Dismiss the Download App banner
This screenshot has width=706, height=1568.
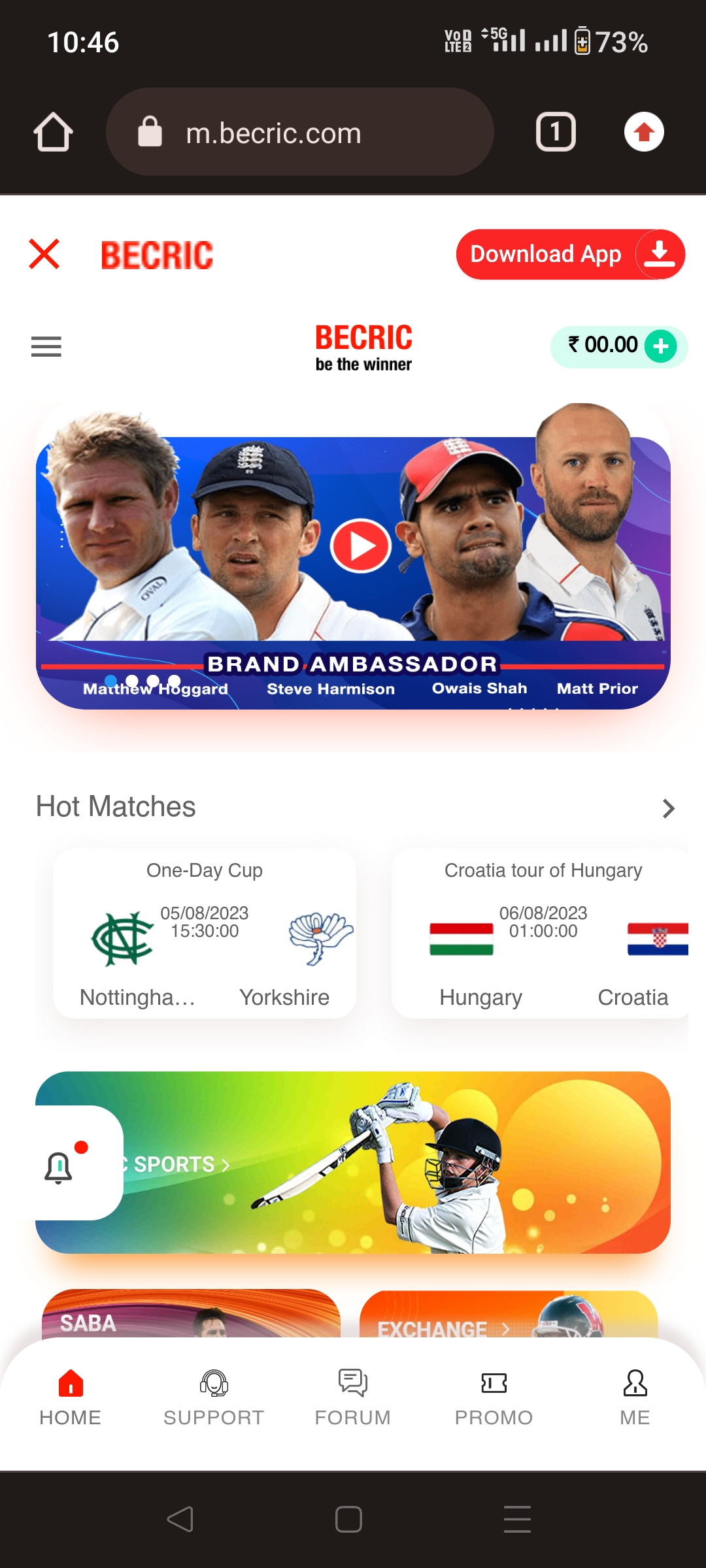tap(44, 254)
